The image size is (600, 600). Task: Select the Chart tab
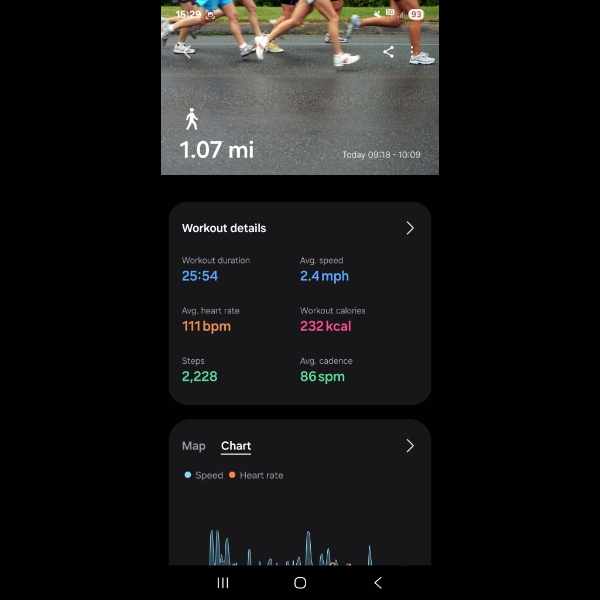point(236,446)
